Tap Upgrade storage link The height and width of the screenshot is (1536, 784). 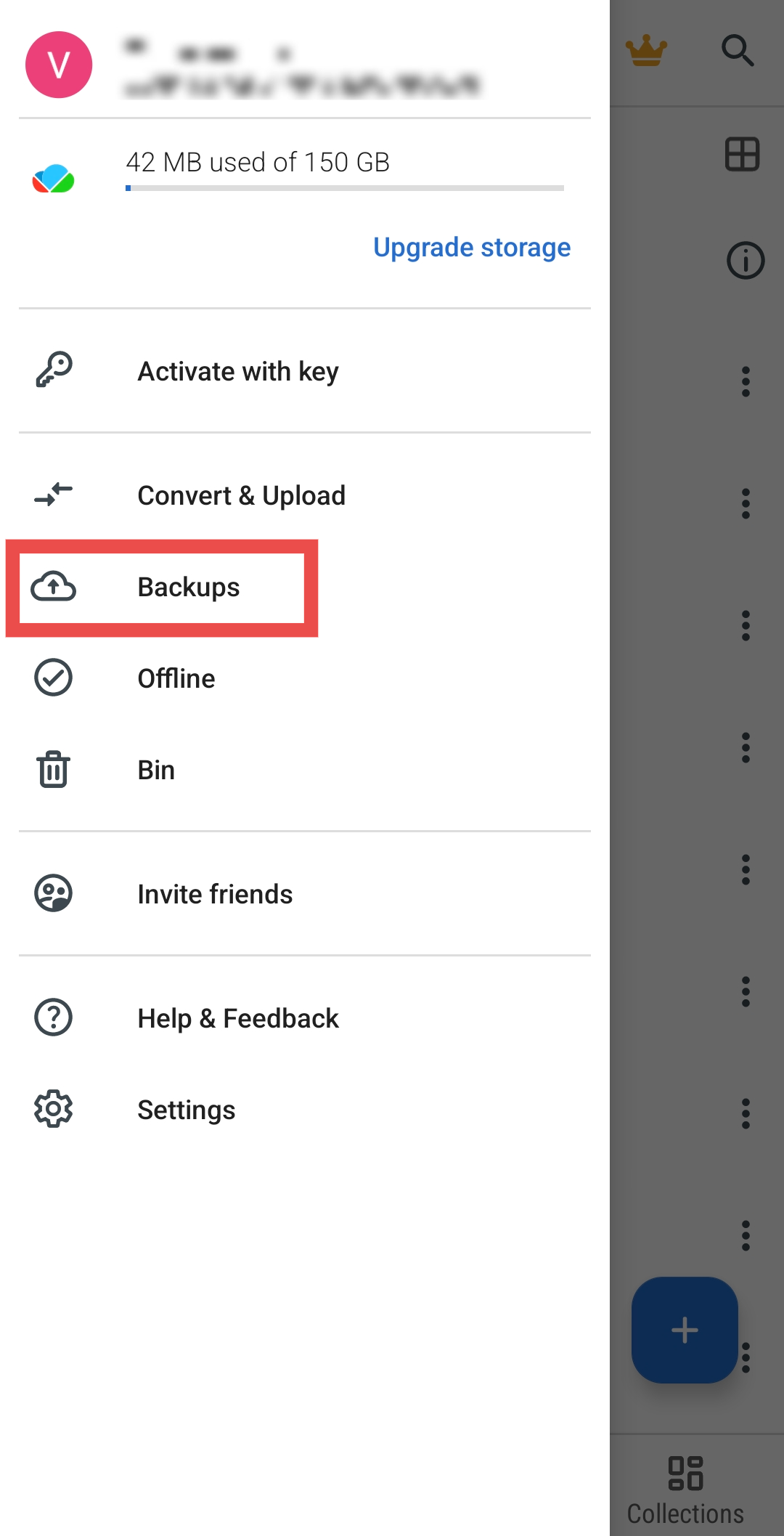471,248
